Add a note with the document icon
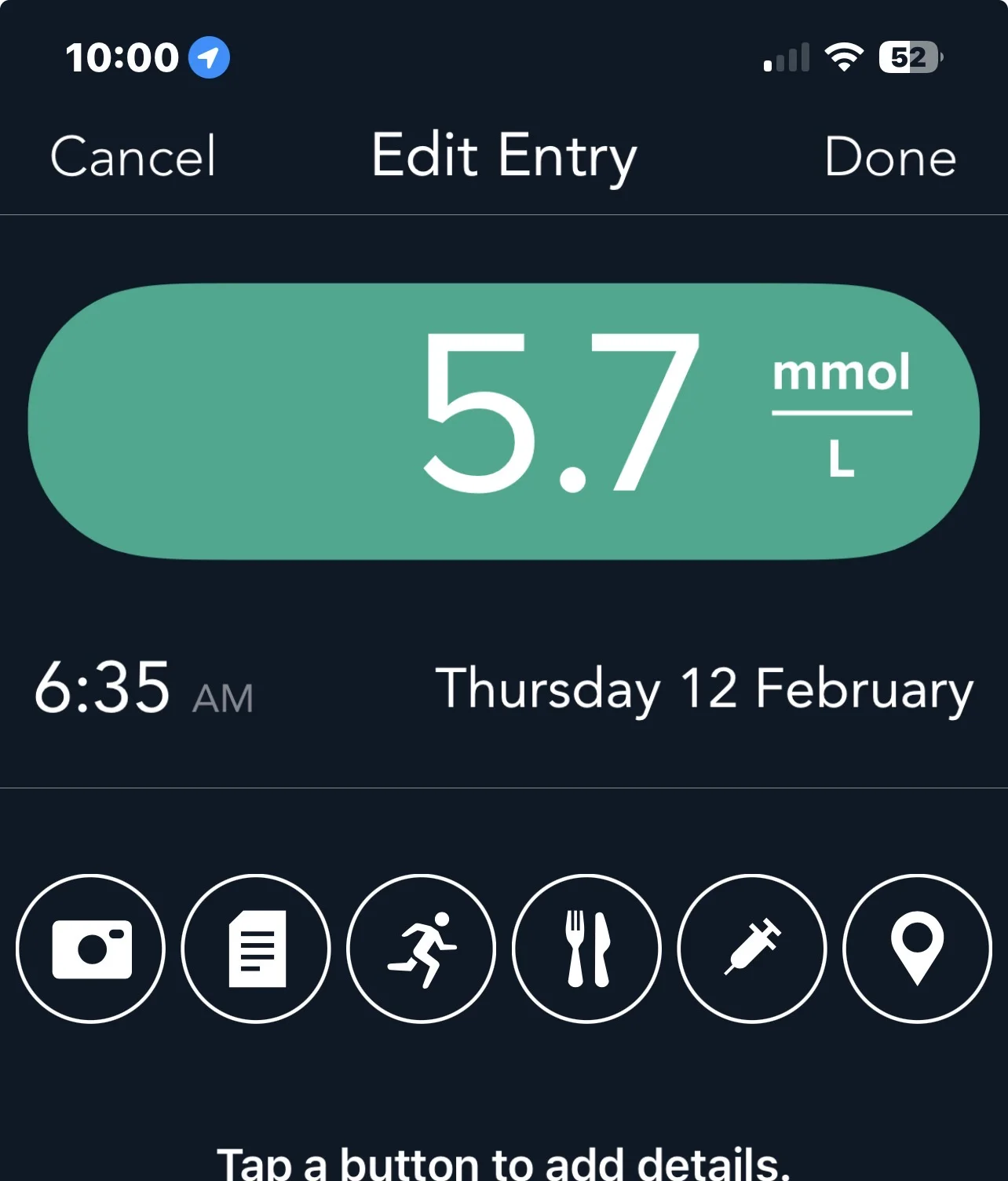Image resolution: width=1008 pixels, height=1181 pixels. [x=256, y=949]
